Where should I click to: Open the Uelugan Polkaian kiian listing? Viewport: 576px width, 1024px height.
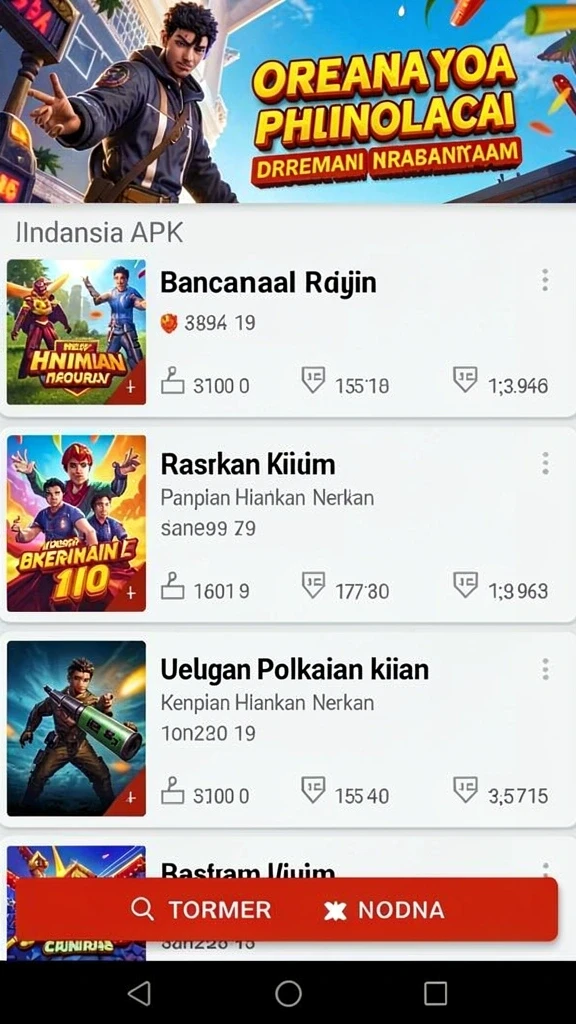(287, 729)
